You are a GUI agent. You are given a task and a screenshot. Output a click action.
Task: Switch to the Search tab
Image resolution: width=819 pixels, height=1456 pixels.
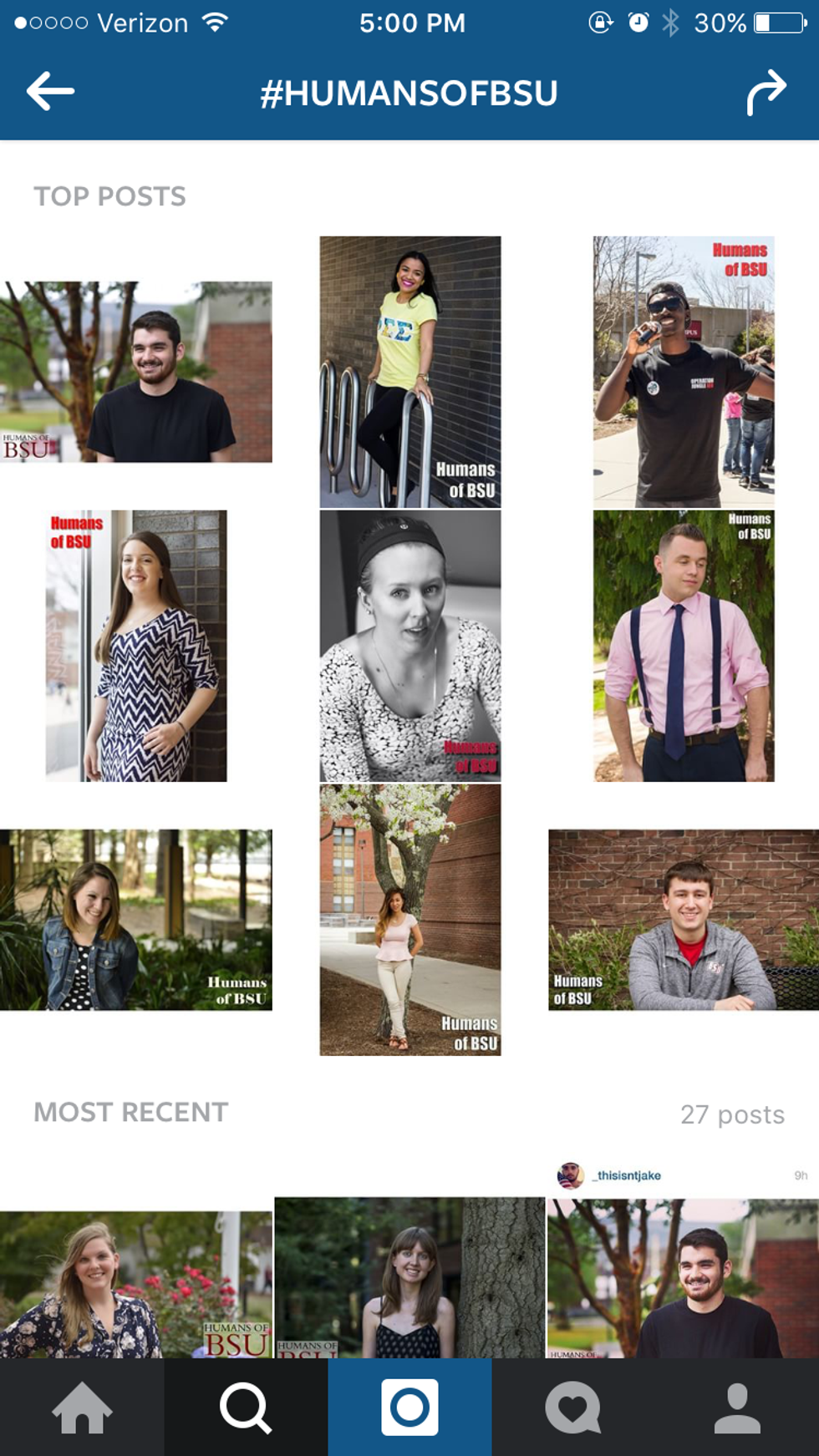(x=246, y=1408)
